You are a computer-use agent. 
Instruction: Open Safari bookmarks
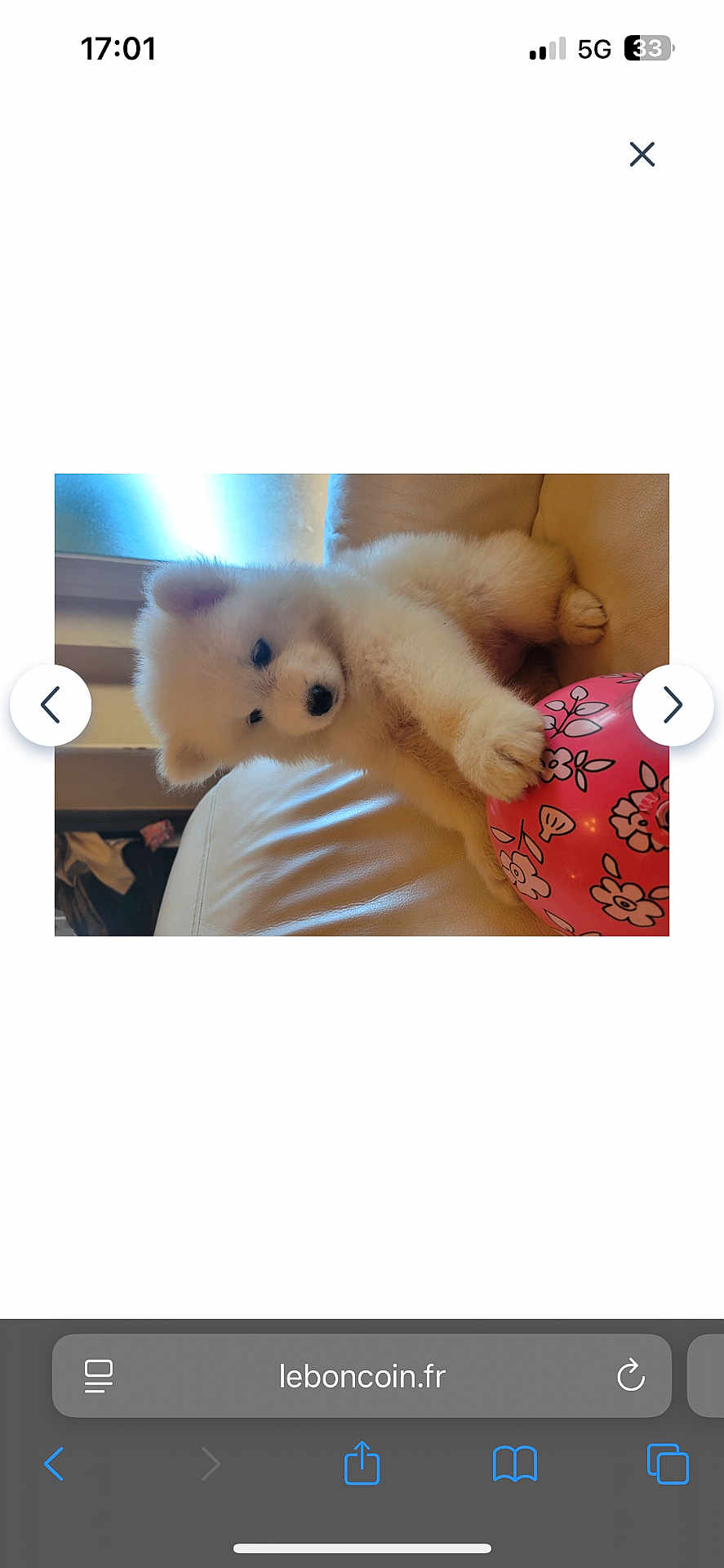coord(514,1463)
